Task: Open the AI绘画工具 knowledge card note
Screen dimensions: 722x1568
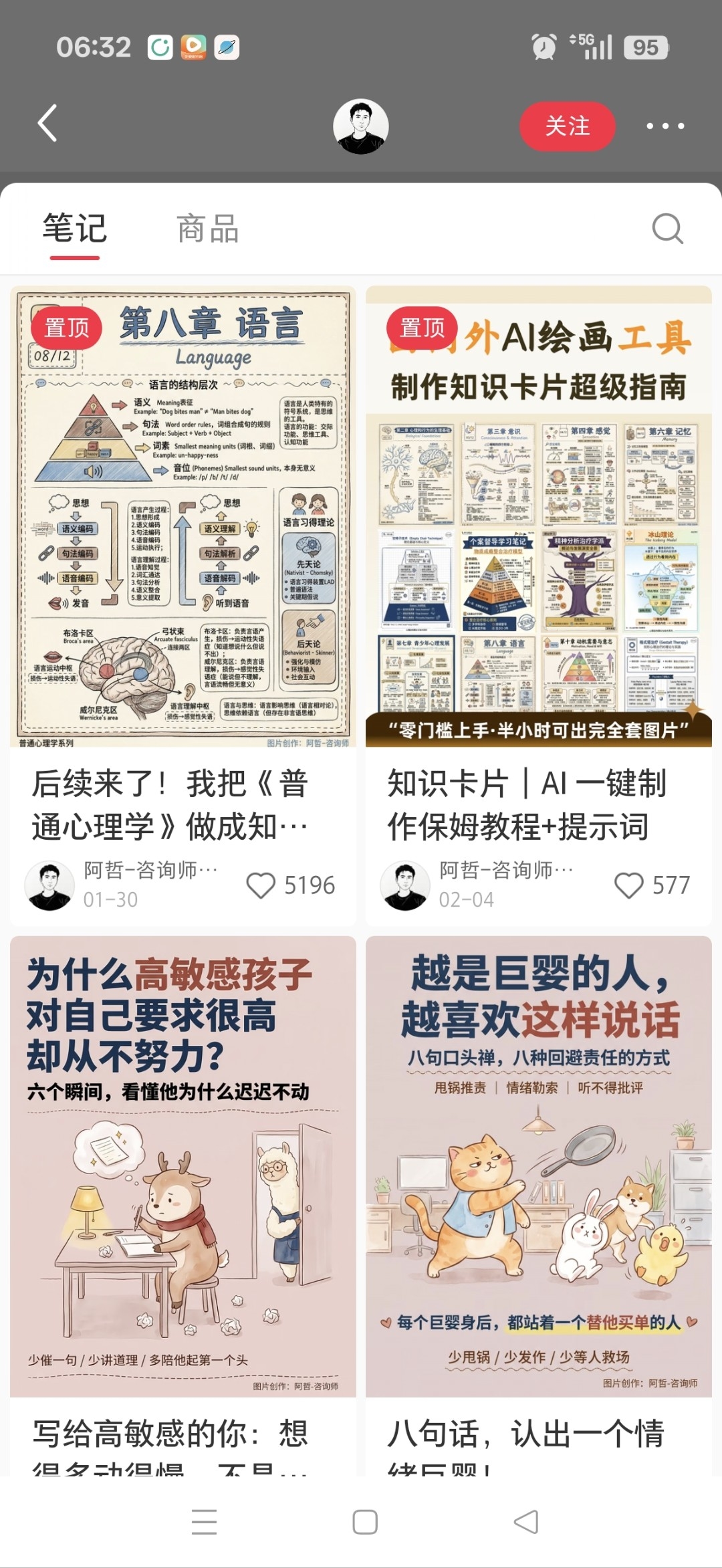Action: point(539,516)
